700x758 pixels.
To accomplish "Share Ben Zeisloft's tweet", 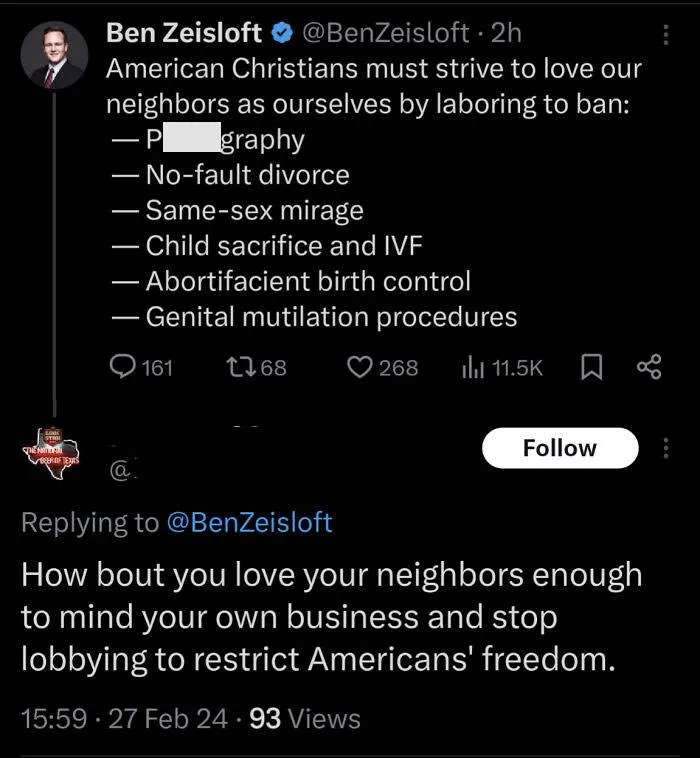I will click(649, 368).
